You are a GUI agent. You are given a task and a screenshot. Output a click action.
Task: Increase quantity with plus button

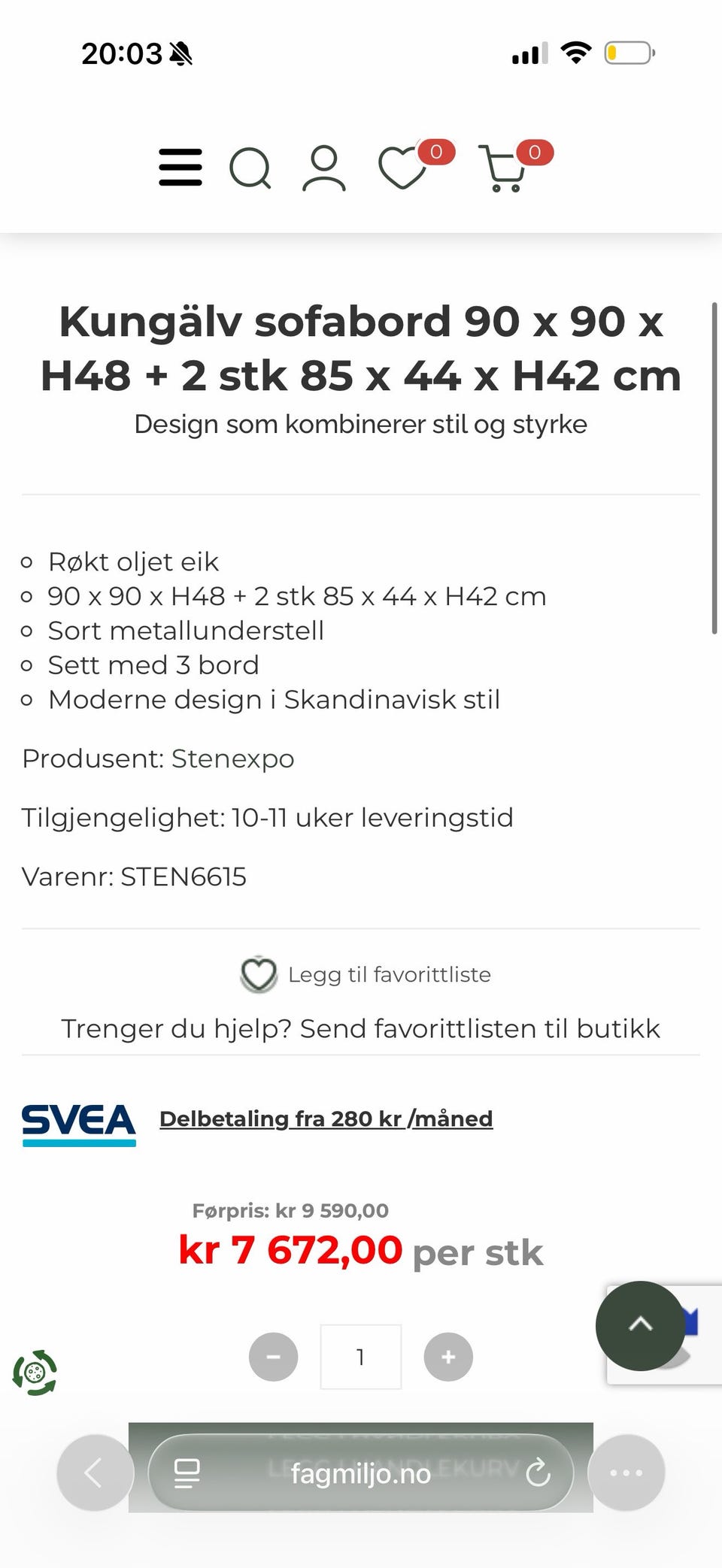[448, 1357]
